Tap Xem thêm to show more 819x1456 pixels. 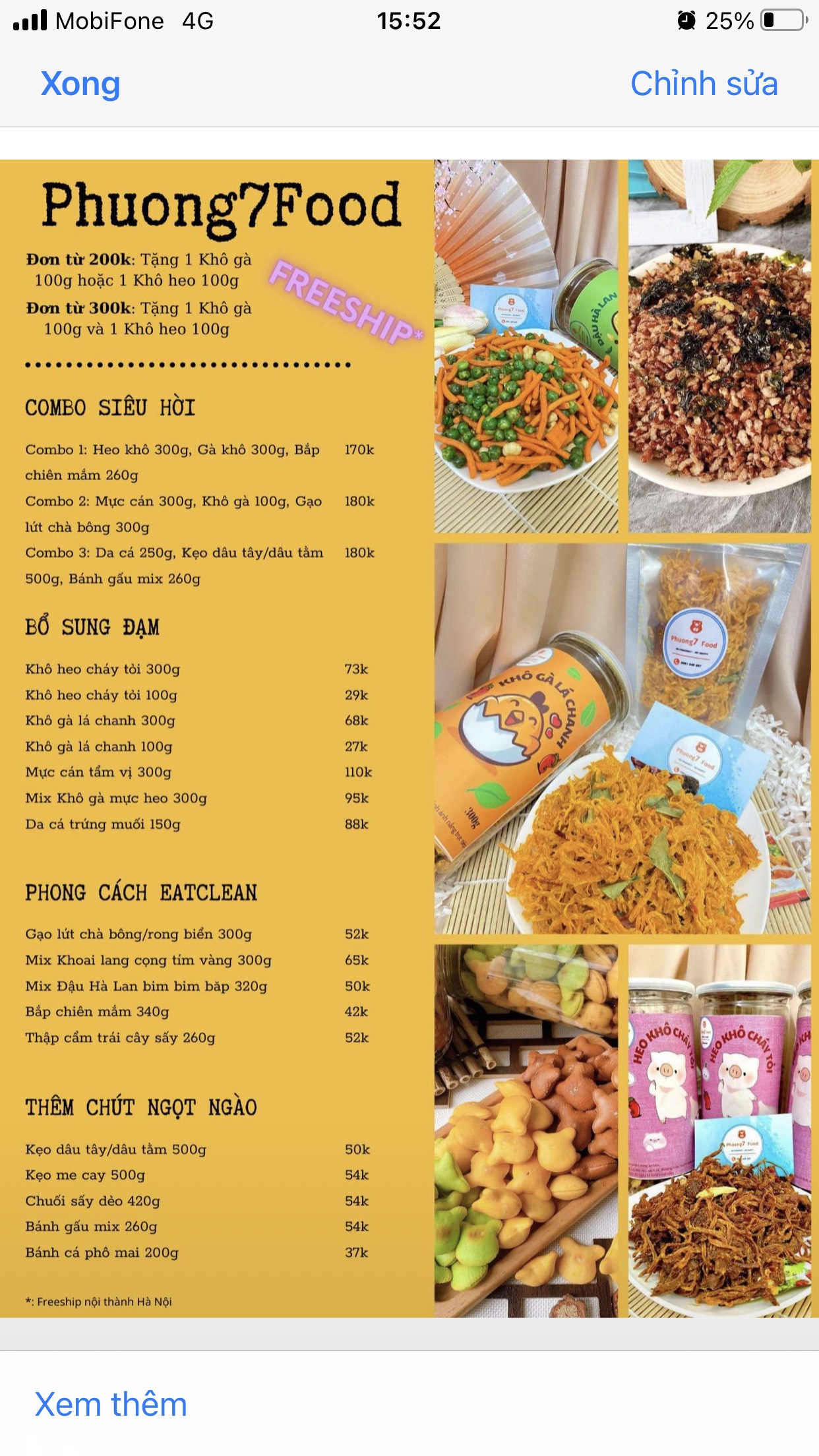pyautogui.click(x=111, y=1404)
